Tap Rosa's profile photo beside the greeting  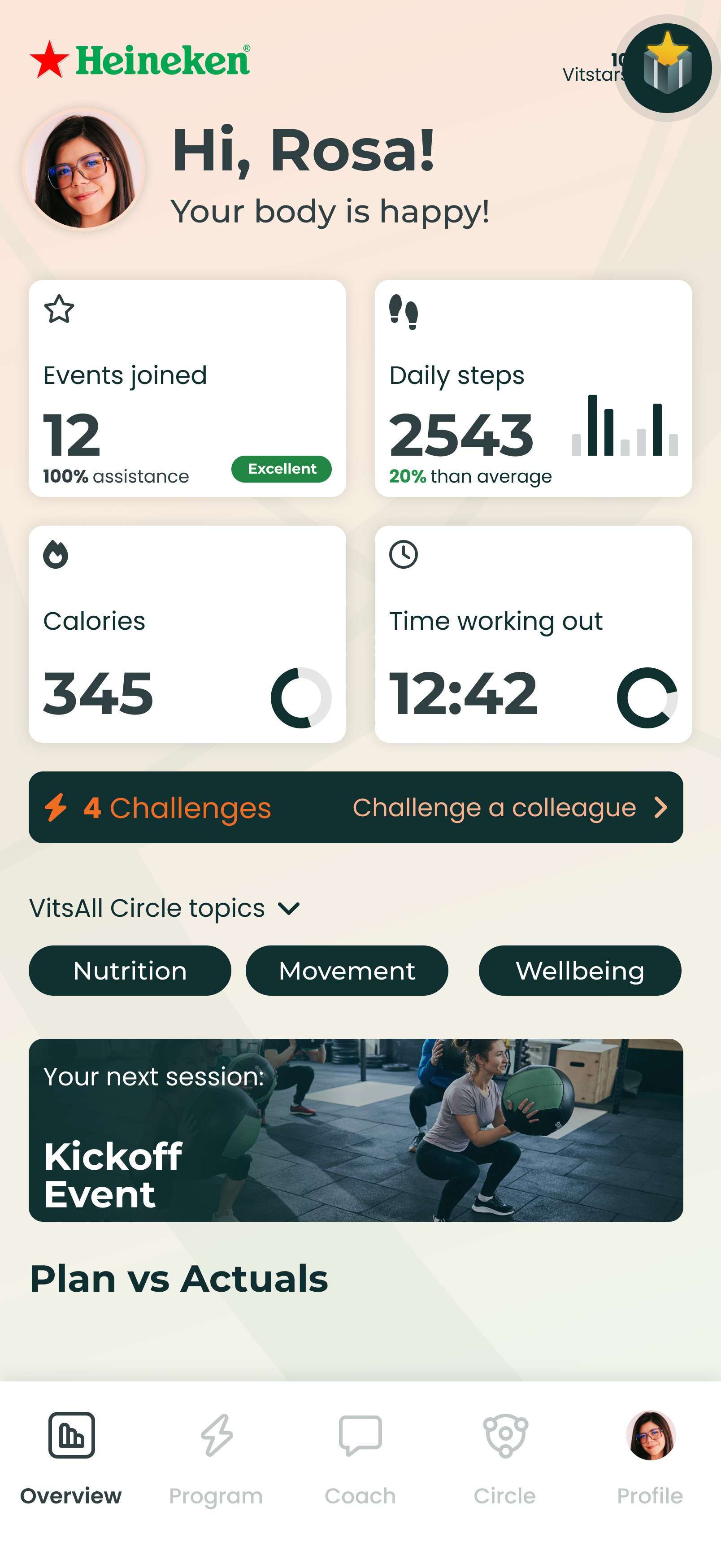coord(84,170)
